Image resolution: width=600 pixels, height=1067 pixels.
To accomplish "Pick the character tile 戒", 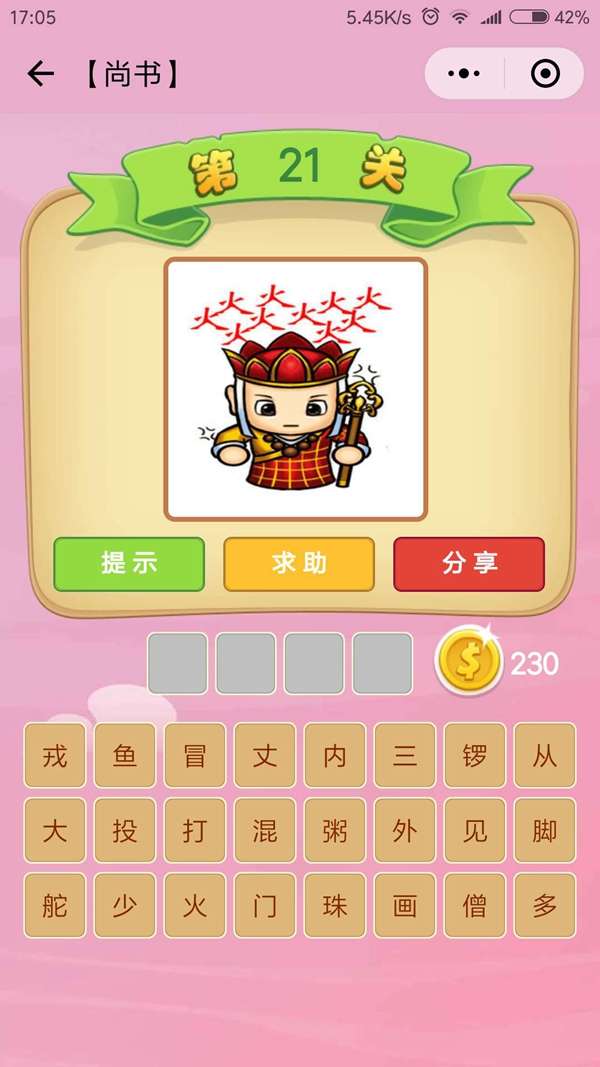I will 55,756.
